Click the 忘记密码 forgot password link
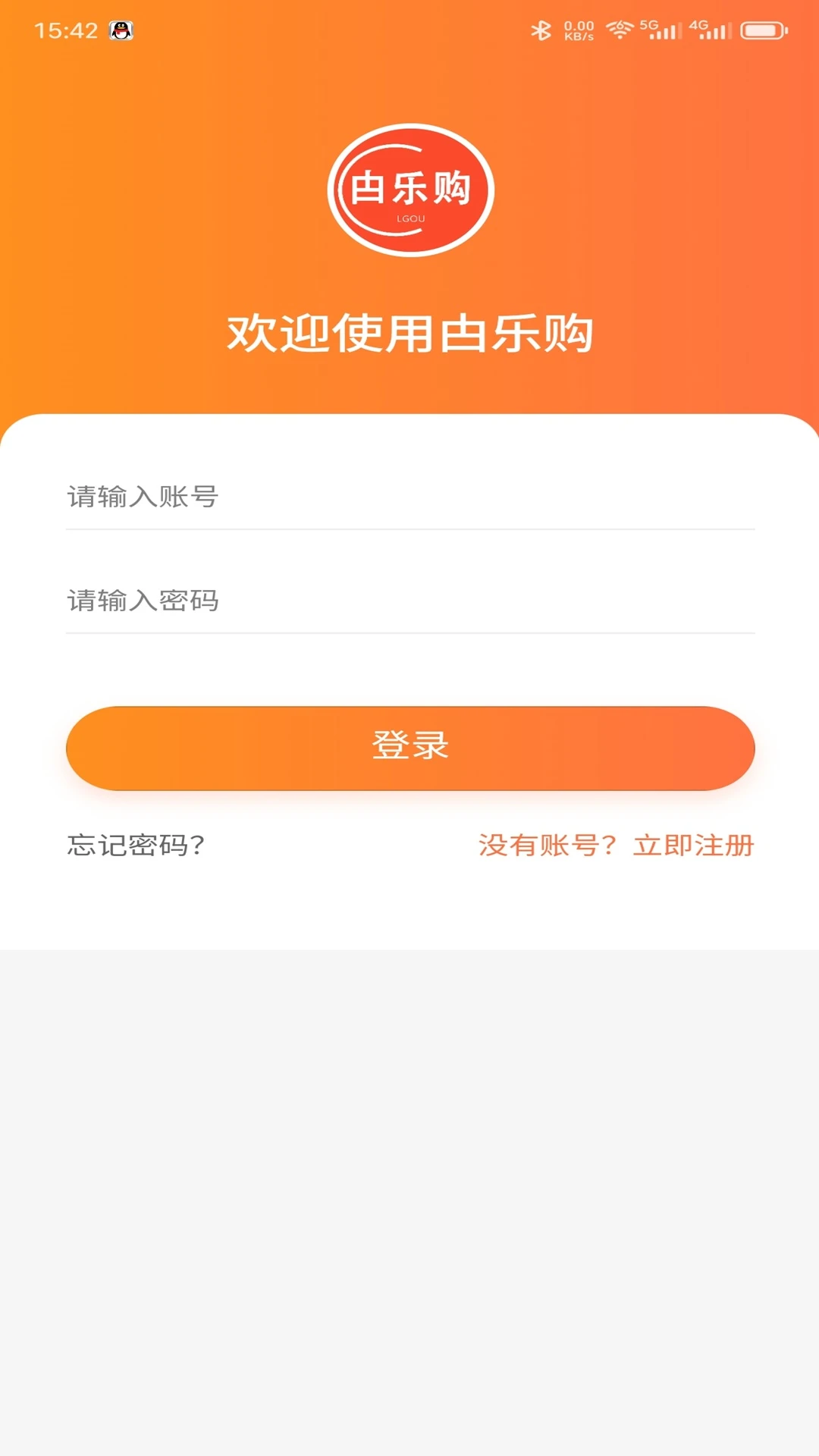 coord(135,844)
